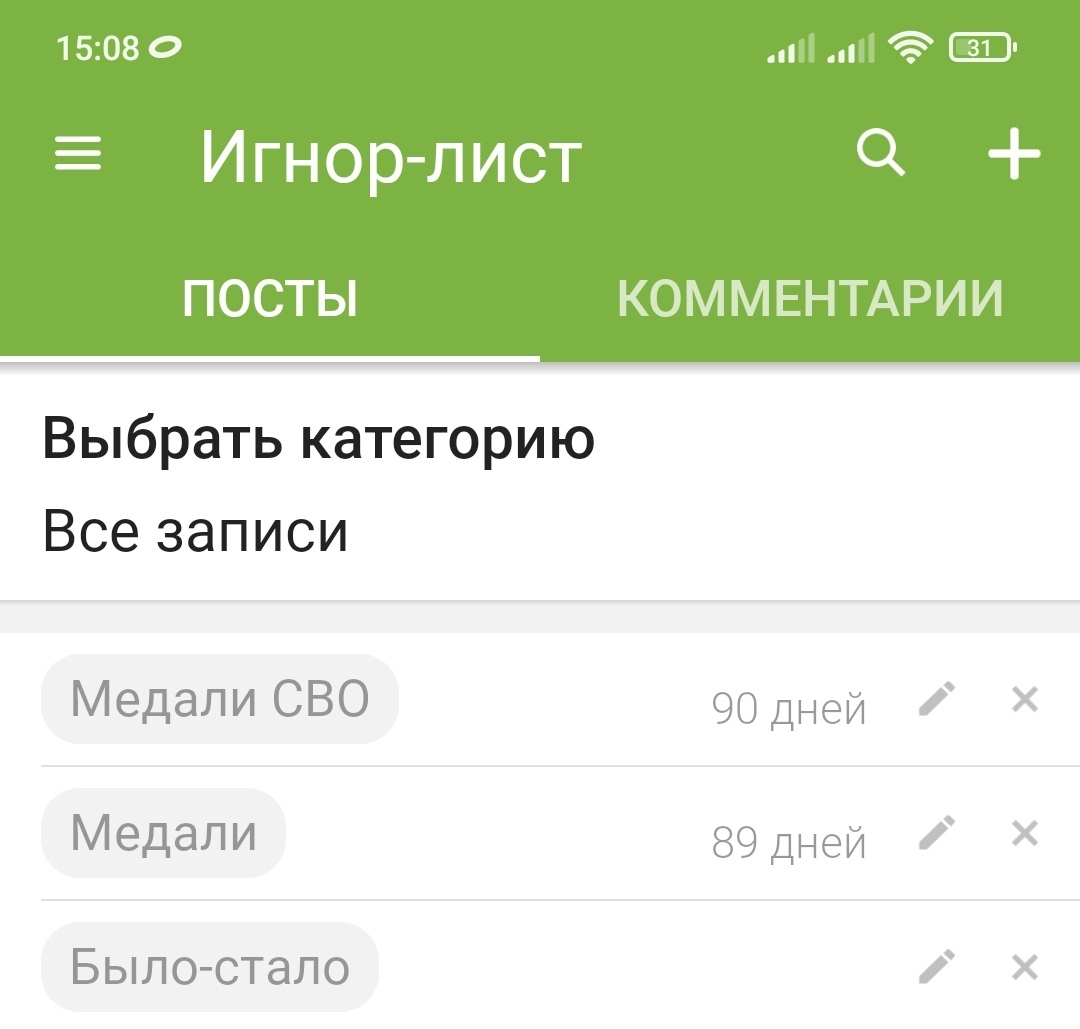This screenshot has height=1029, width=1080.
Task: Switch to the Посты tab
Action: point(270,298)
